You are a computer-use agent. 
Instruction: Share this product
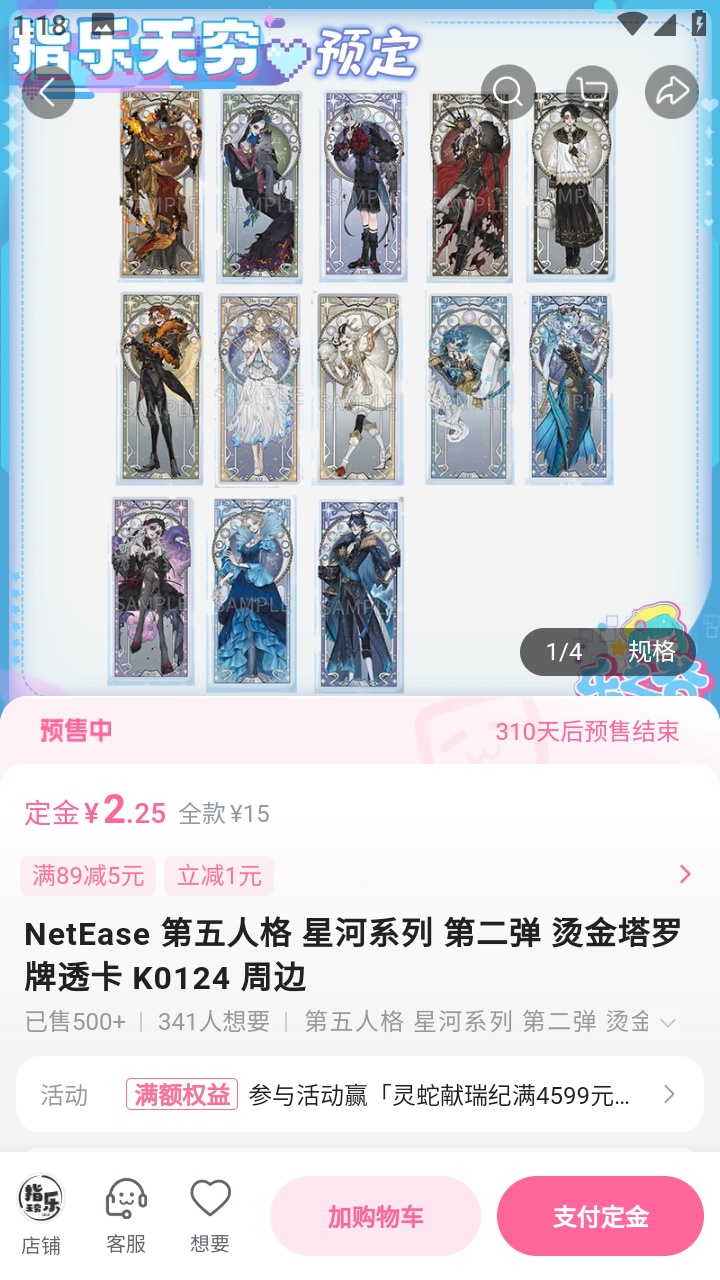click(672, 92)
